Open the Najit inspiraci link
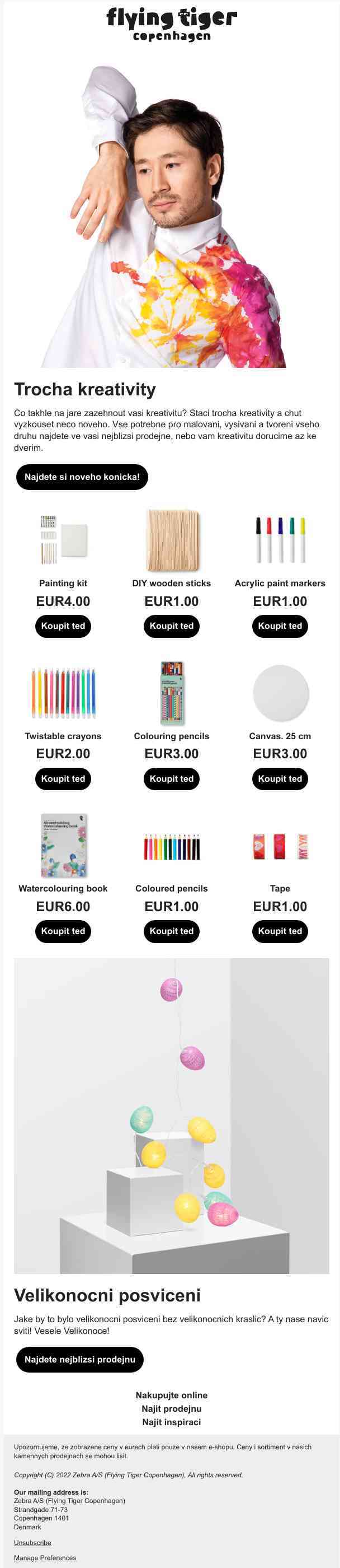Screen dimensions: 340x1568 [x=172, y=1422]
